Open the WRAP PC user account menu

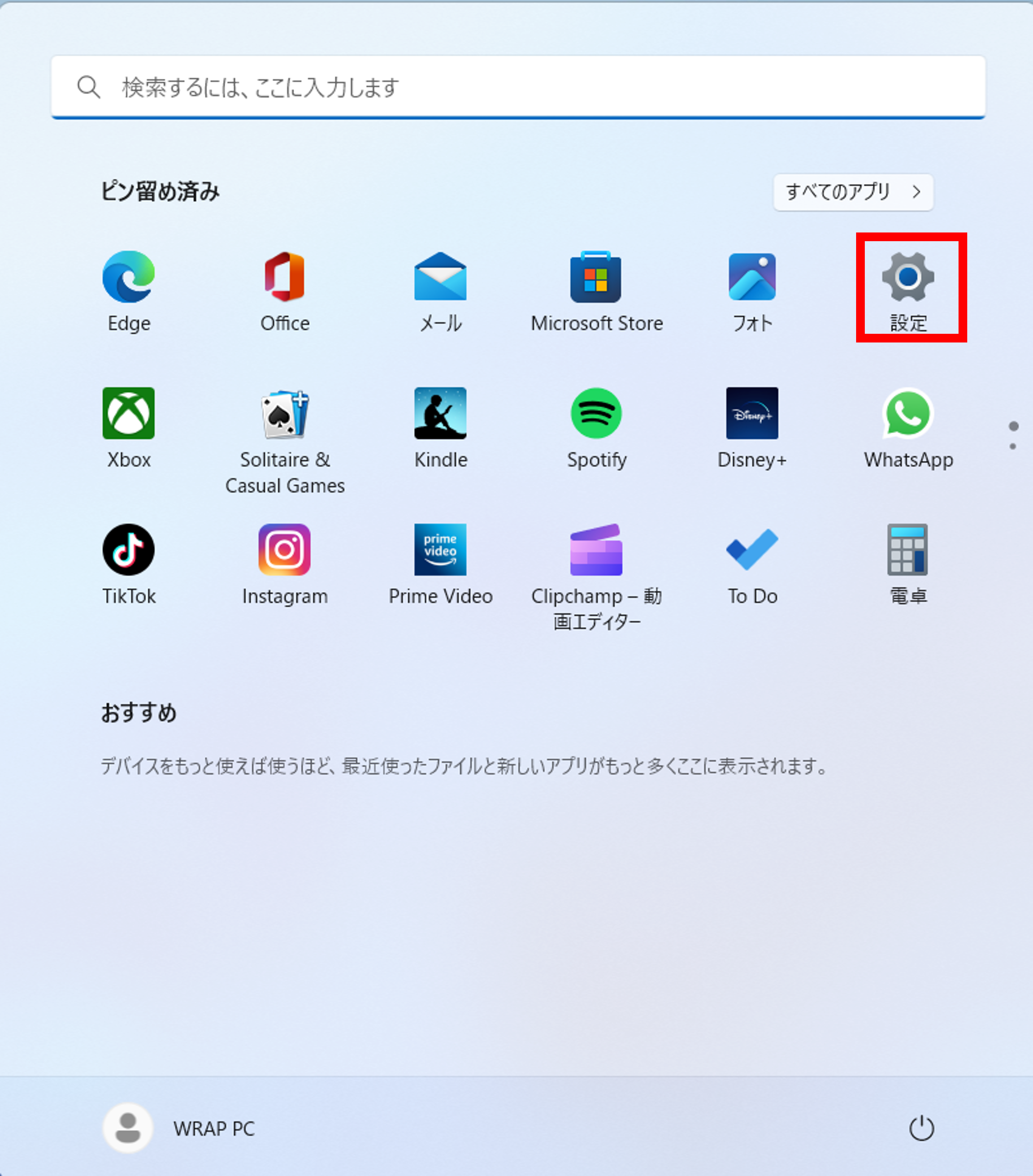[x=179, y=1128]
